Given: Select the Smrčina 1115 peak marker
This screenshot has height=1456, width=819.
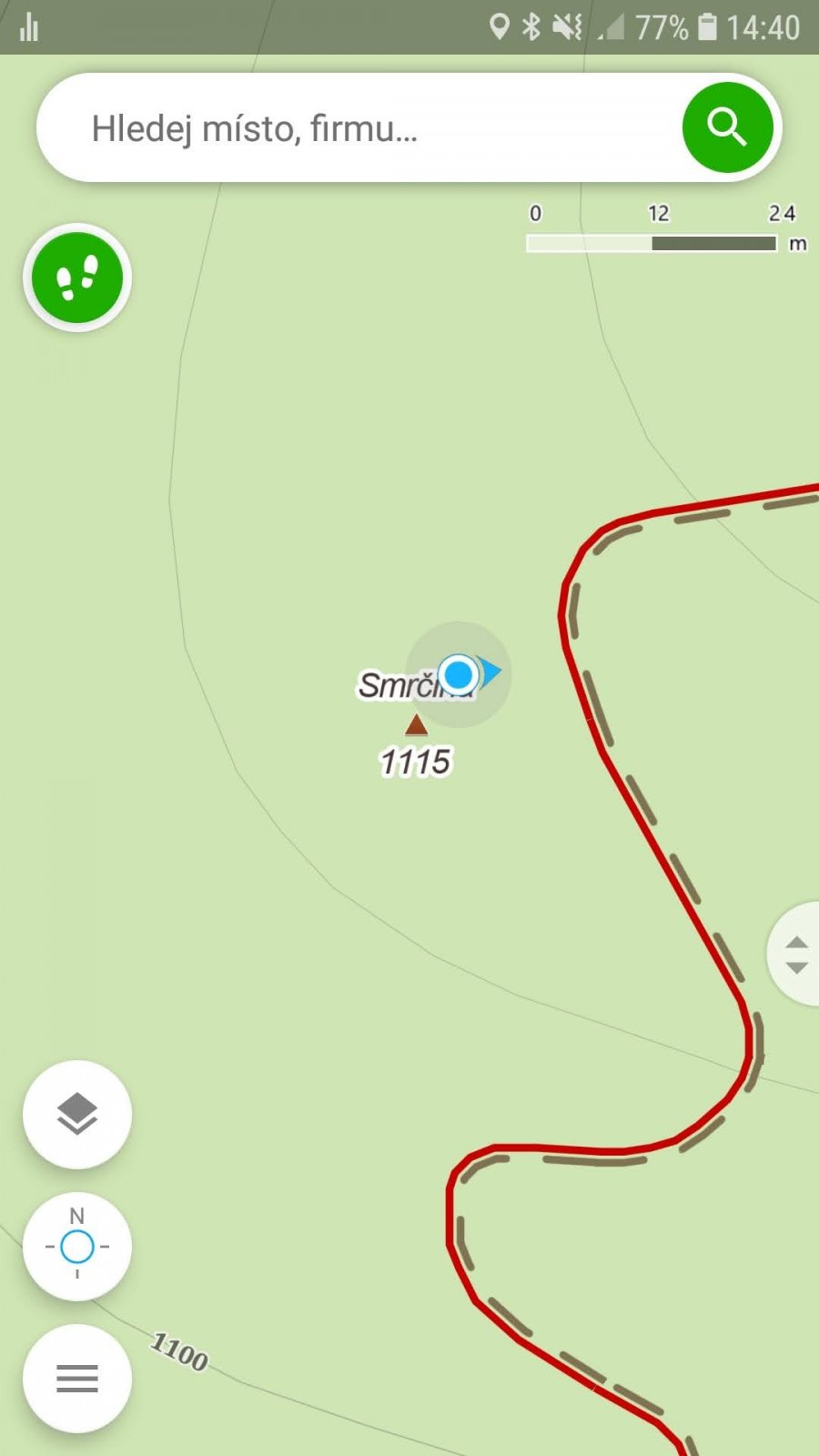Looking at the screenshot, I should [416, 725].
